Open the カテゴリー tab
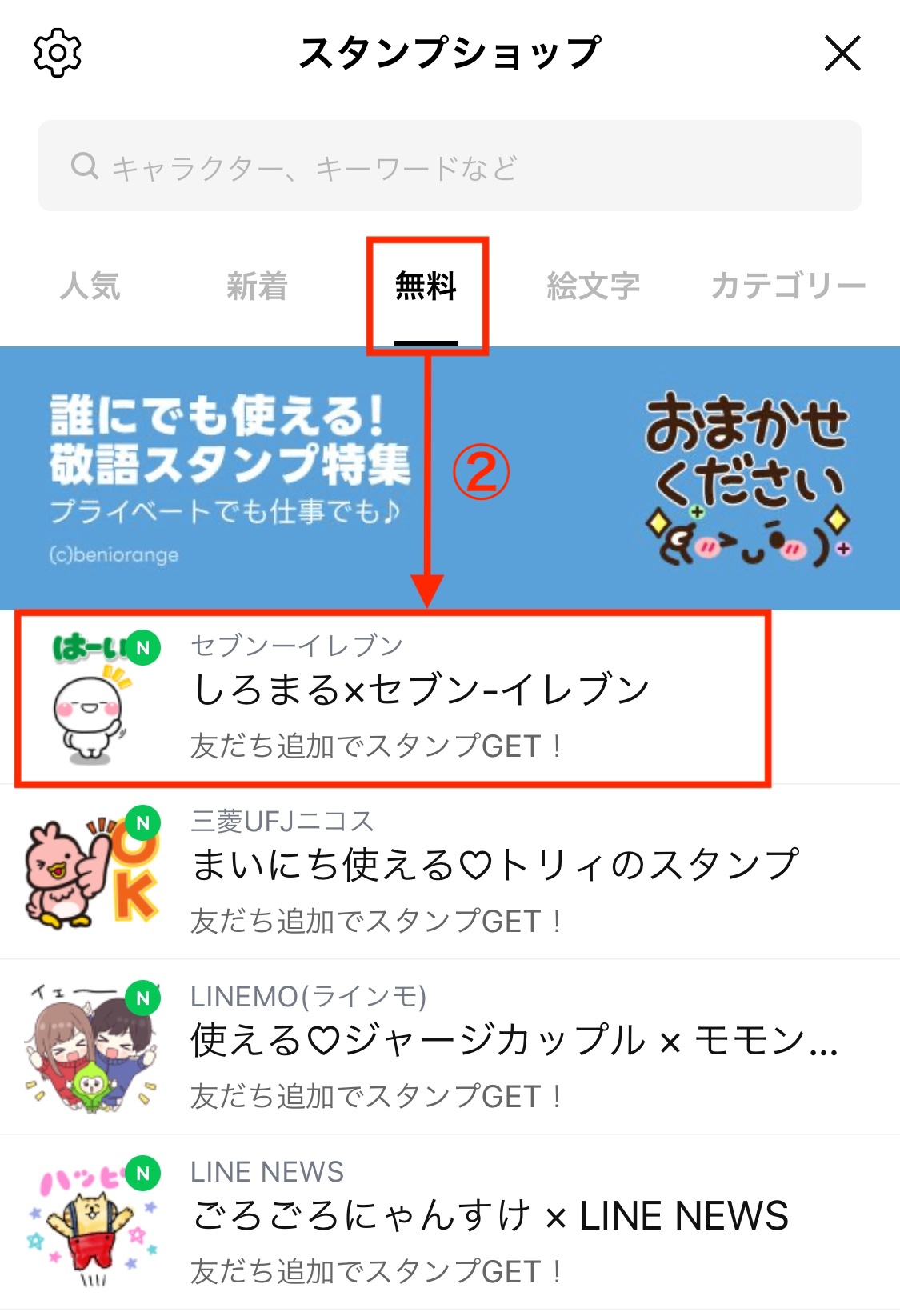The width and height of the screenshot is (900, 1316). 787,286
